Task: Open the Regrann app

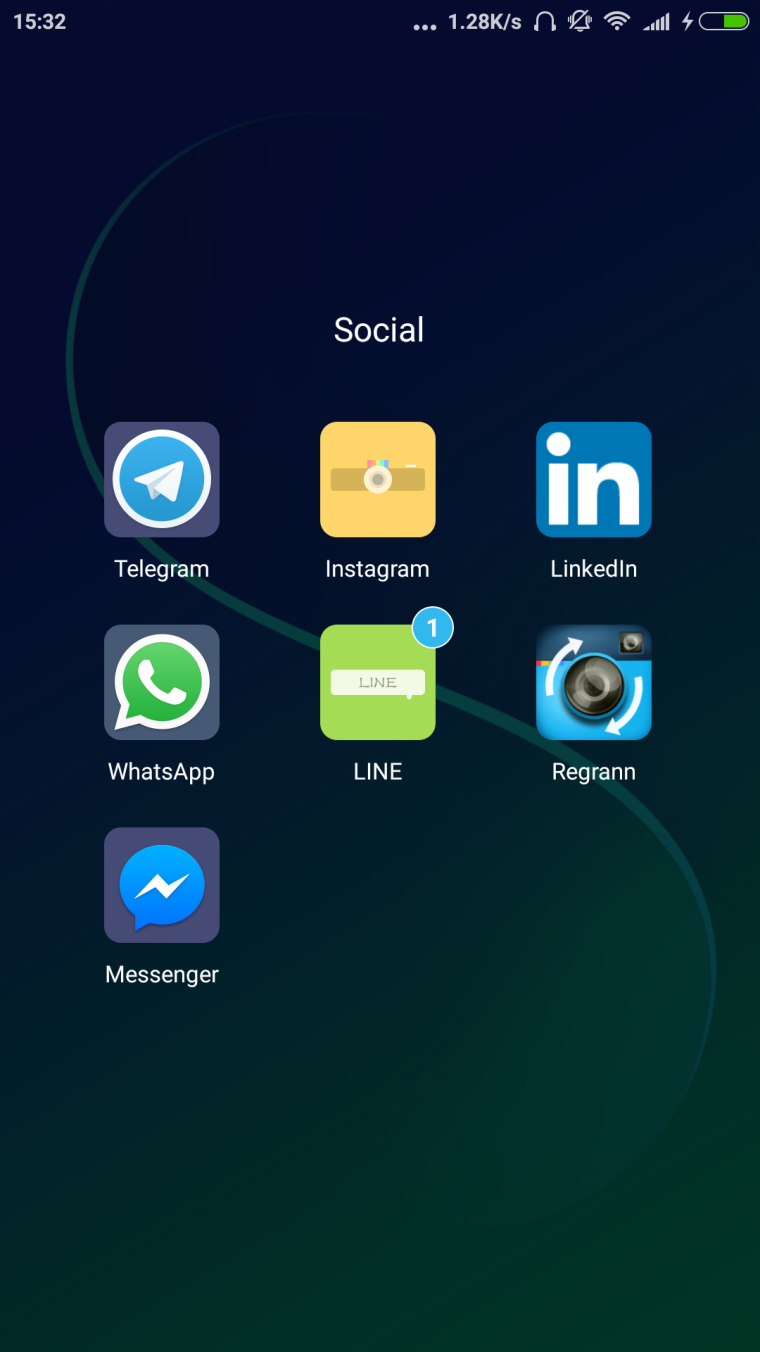Action: [x=593, y=683]
